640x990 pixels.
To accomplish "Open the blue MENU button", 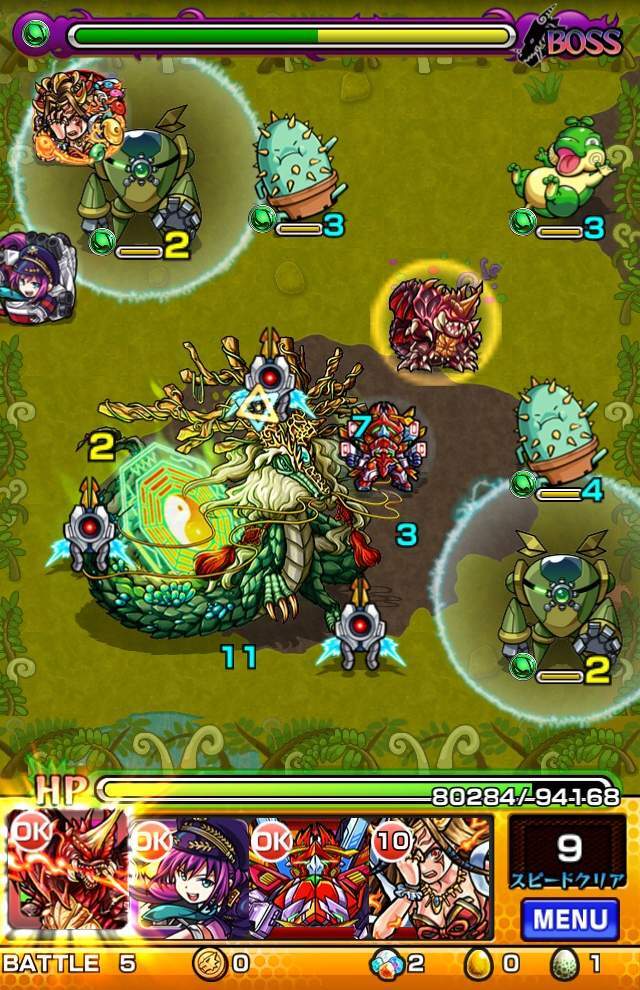I will pyautogui.click(x=569, y=917).
